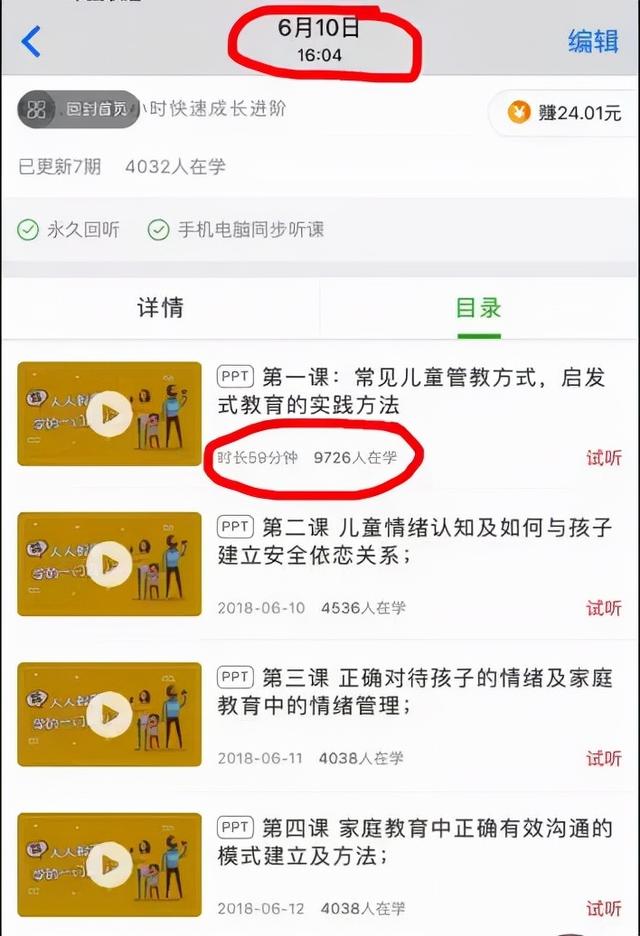Tap 试听 for 第三课
The width and height of the screenshot is (640, 936).
pyautogui.click(x=603, y=758)
